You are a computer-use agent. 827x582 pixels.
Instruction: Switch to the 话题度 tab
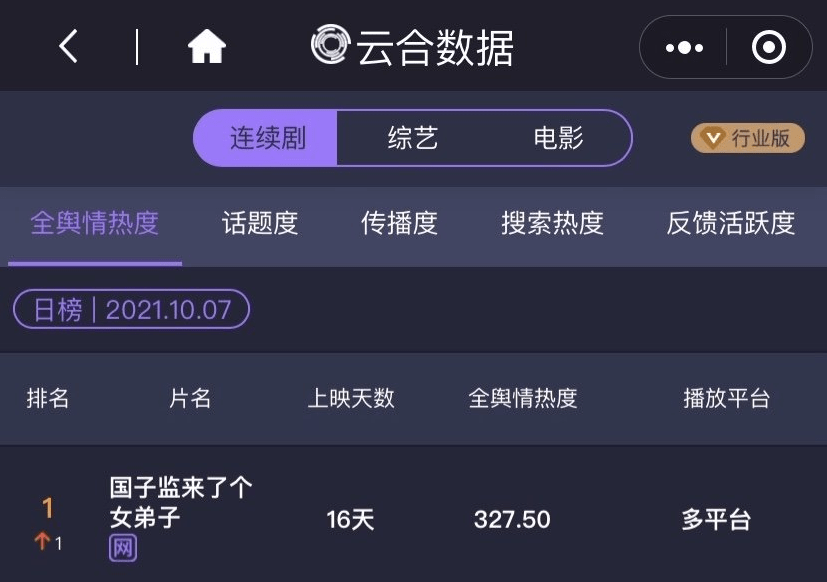[x=260, y=223]
